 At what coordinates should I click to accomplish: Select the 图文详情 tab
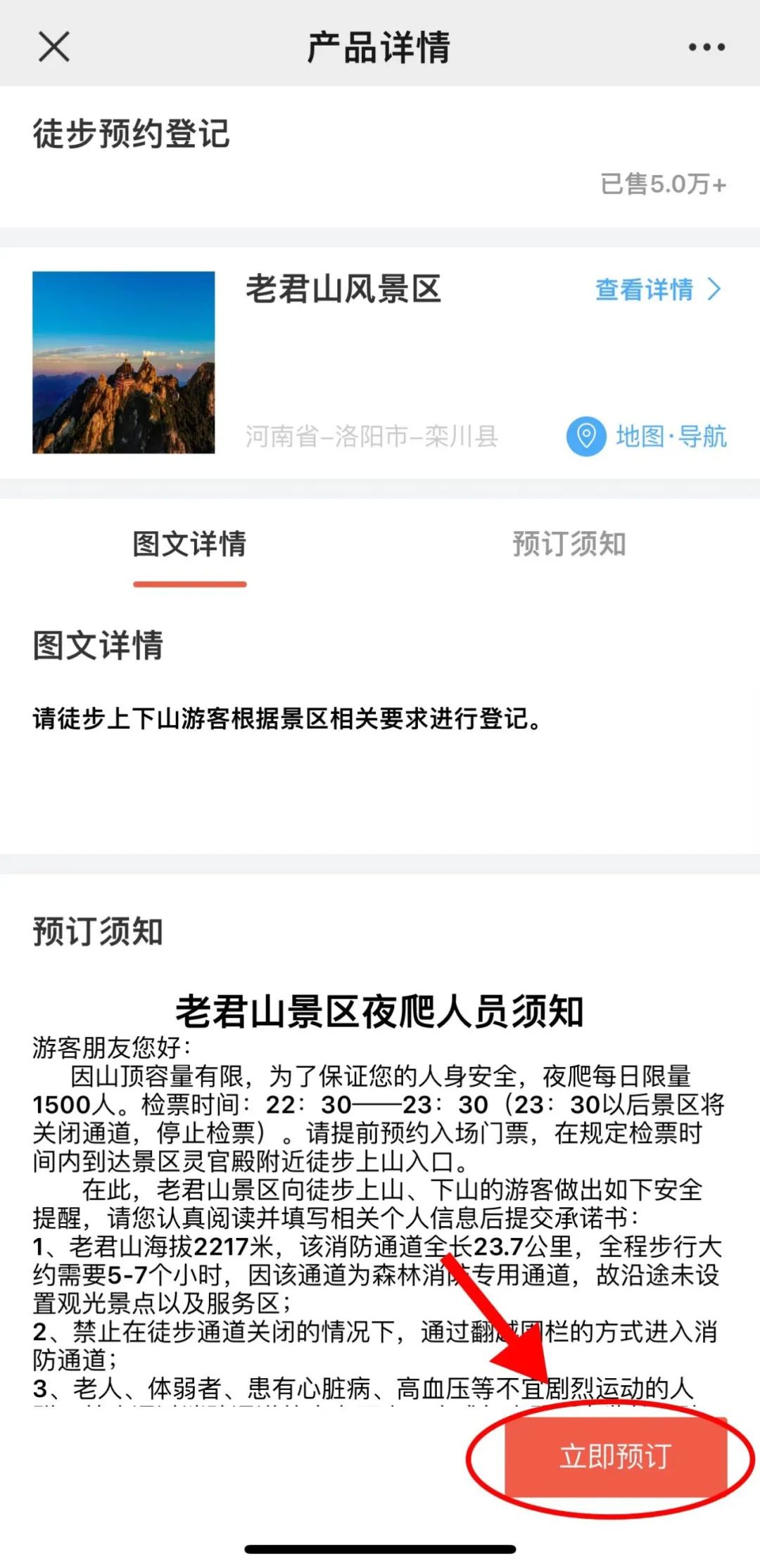pyautogui.click(x=189, y=544)
